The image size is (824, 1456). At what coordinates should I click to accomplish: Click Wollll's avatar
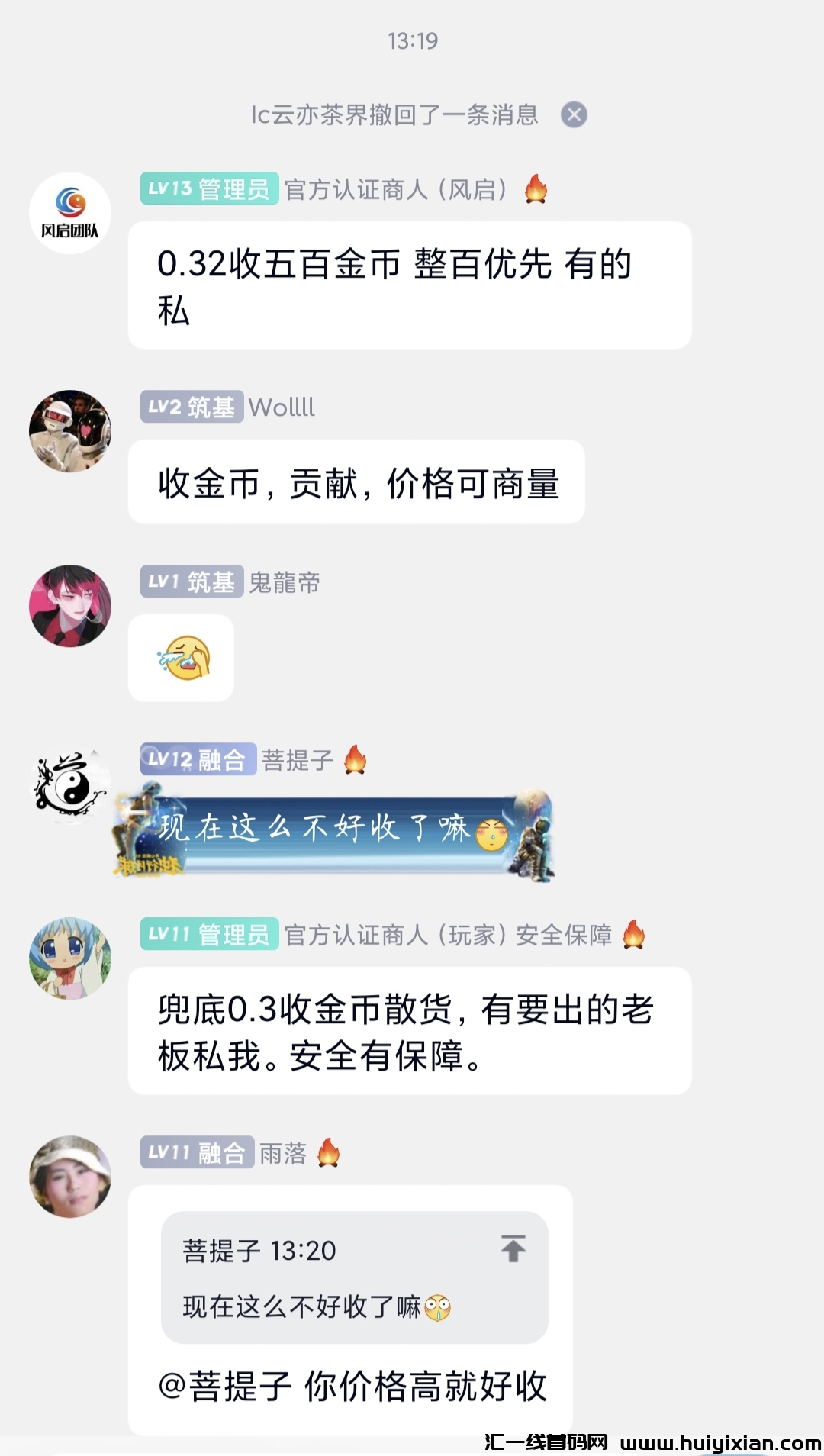coord(70,429)
